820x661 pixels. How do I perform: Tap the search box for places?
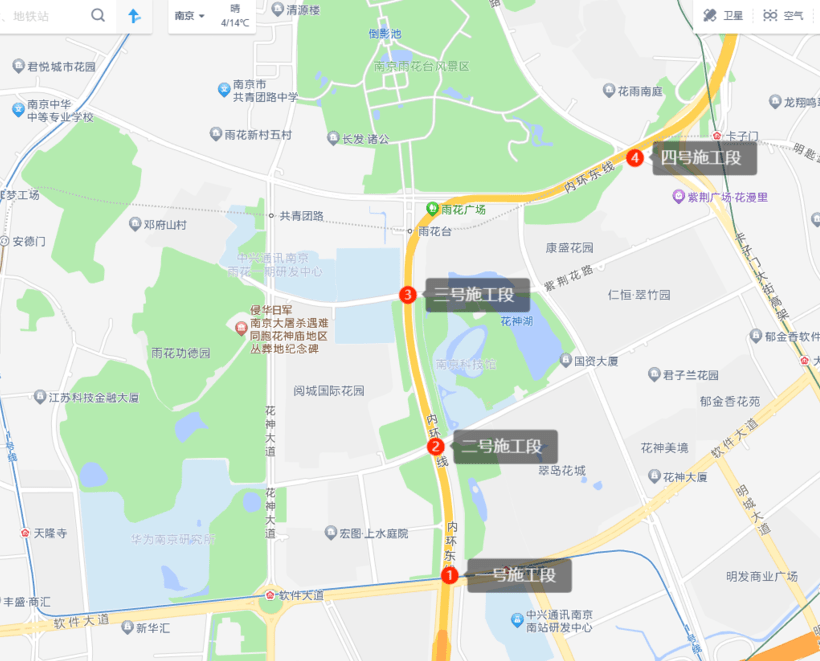click(x=40, y=16)
